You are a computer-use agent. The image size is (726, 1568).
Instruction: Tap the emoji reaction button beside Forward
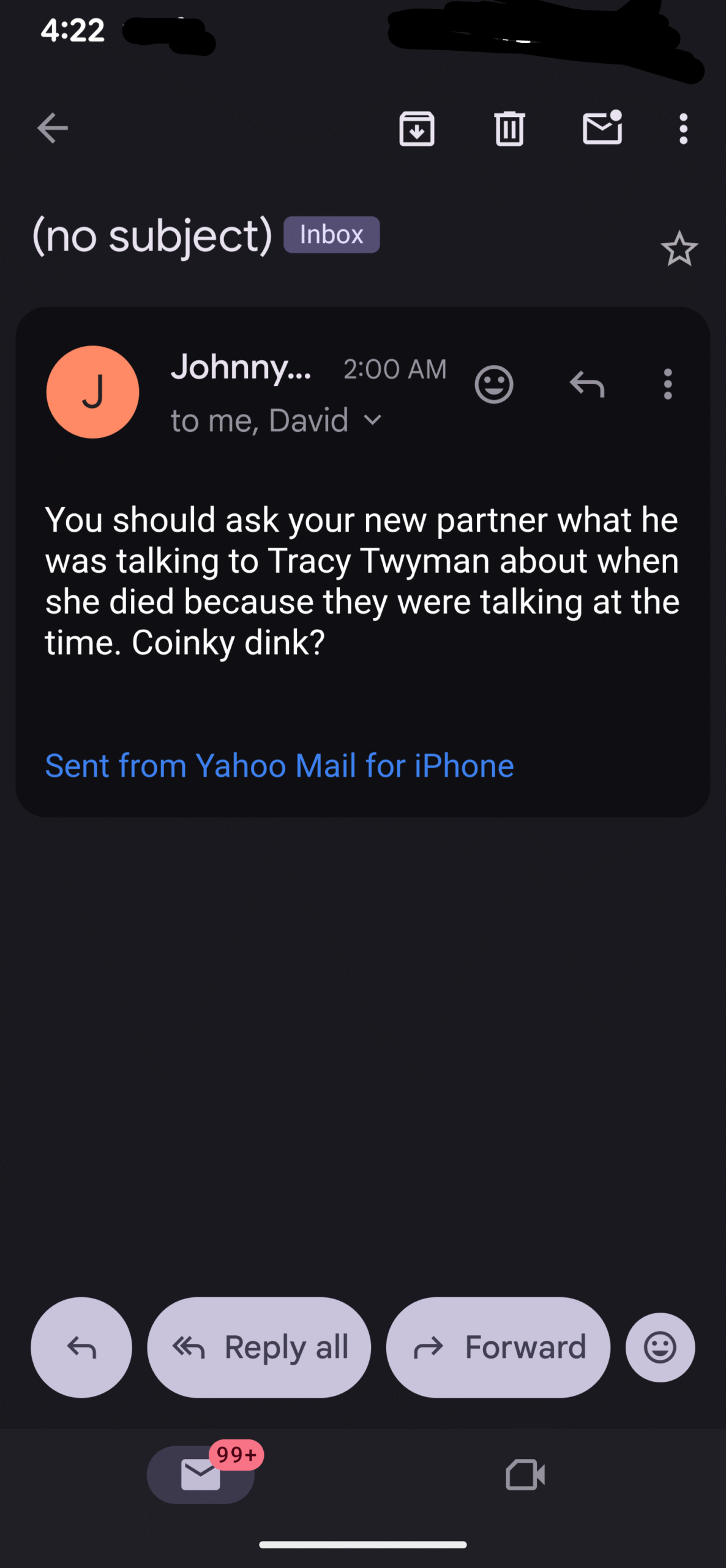click(x=660, y=1347)
